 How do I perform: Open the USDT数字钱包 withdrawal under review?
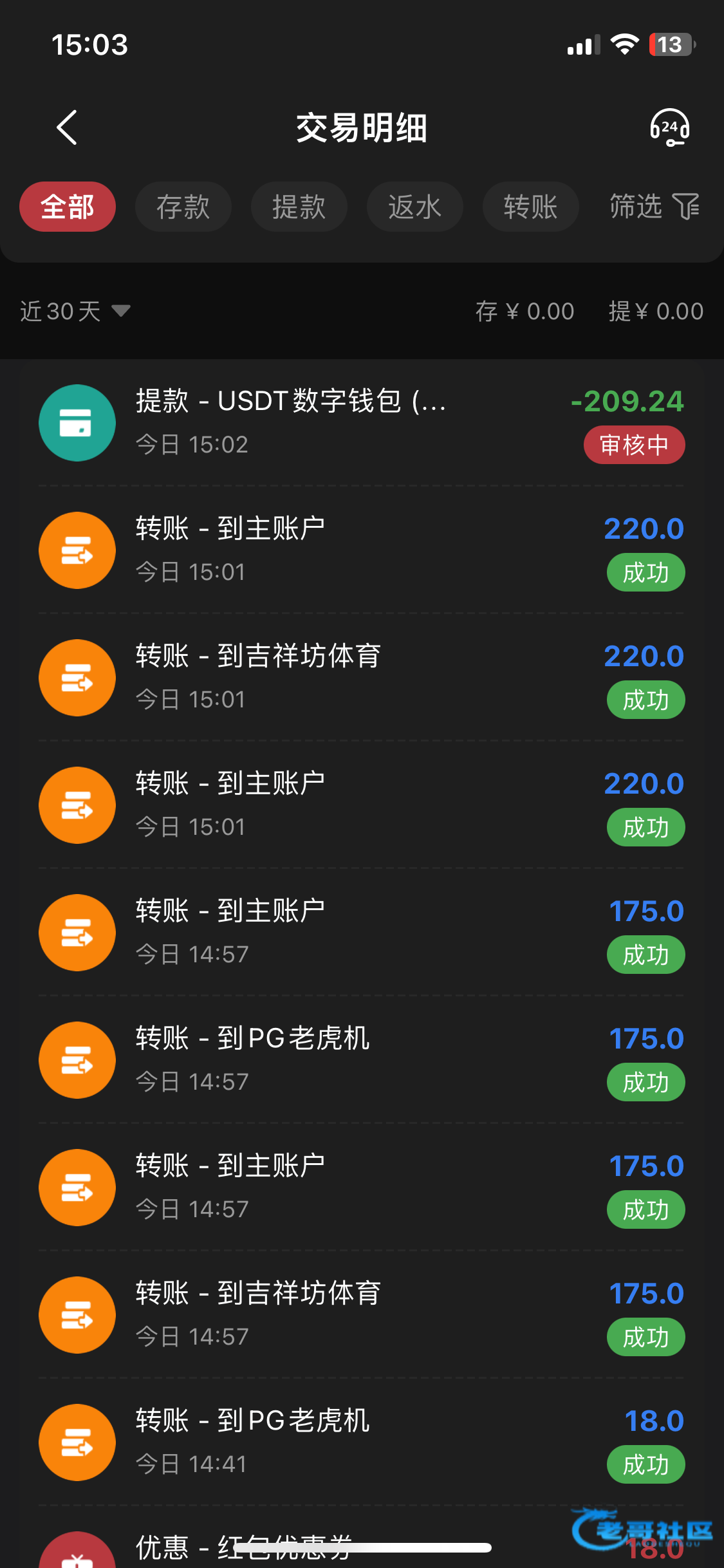pos(360,422)
